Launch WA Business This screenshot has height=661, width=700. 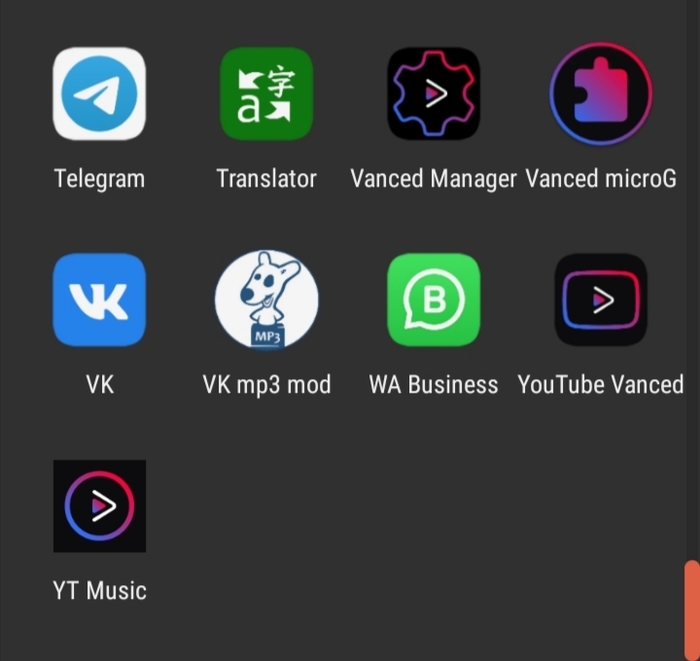pos(433,300)
